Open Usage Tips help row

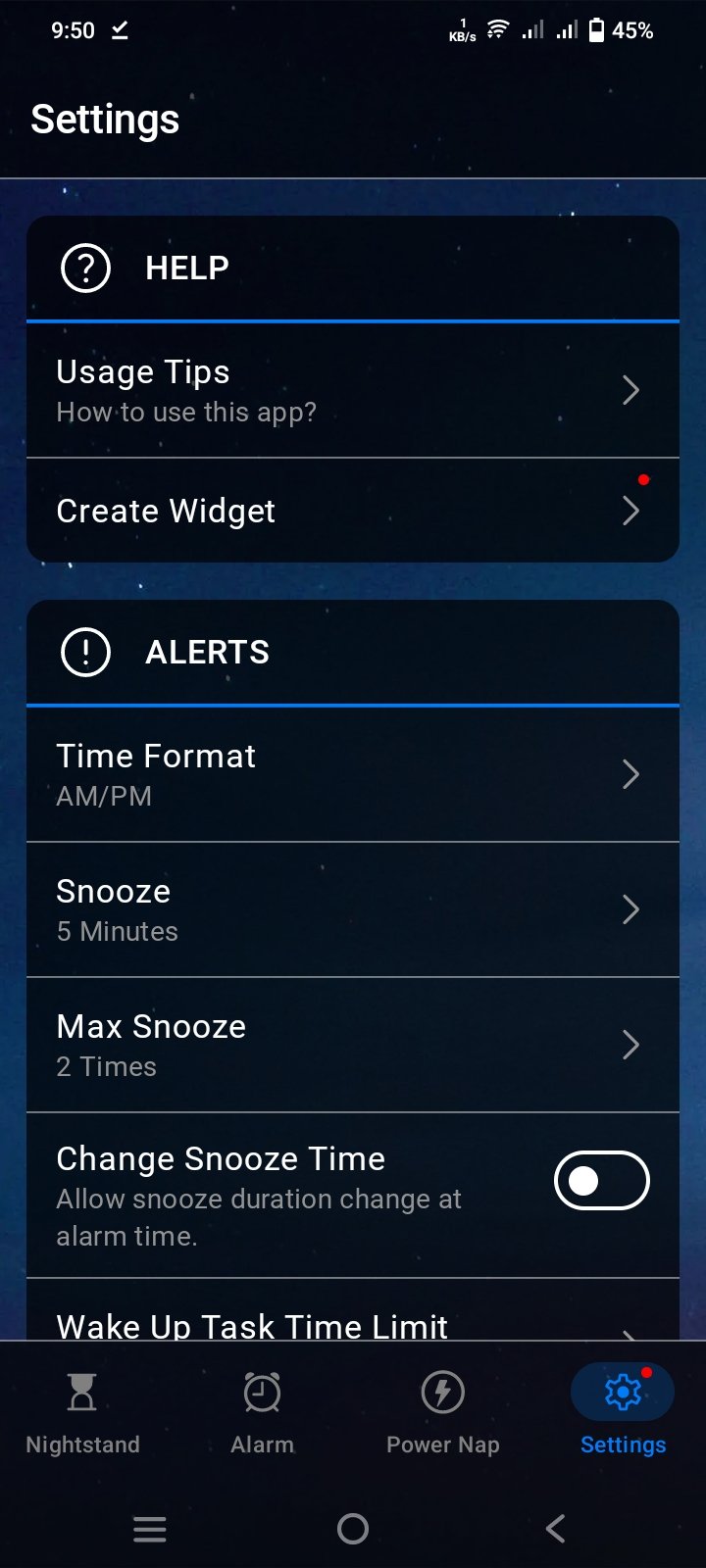[352, 390]
